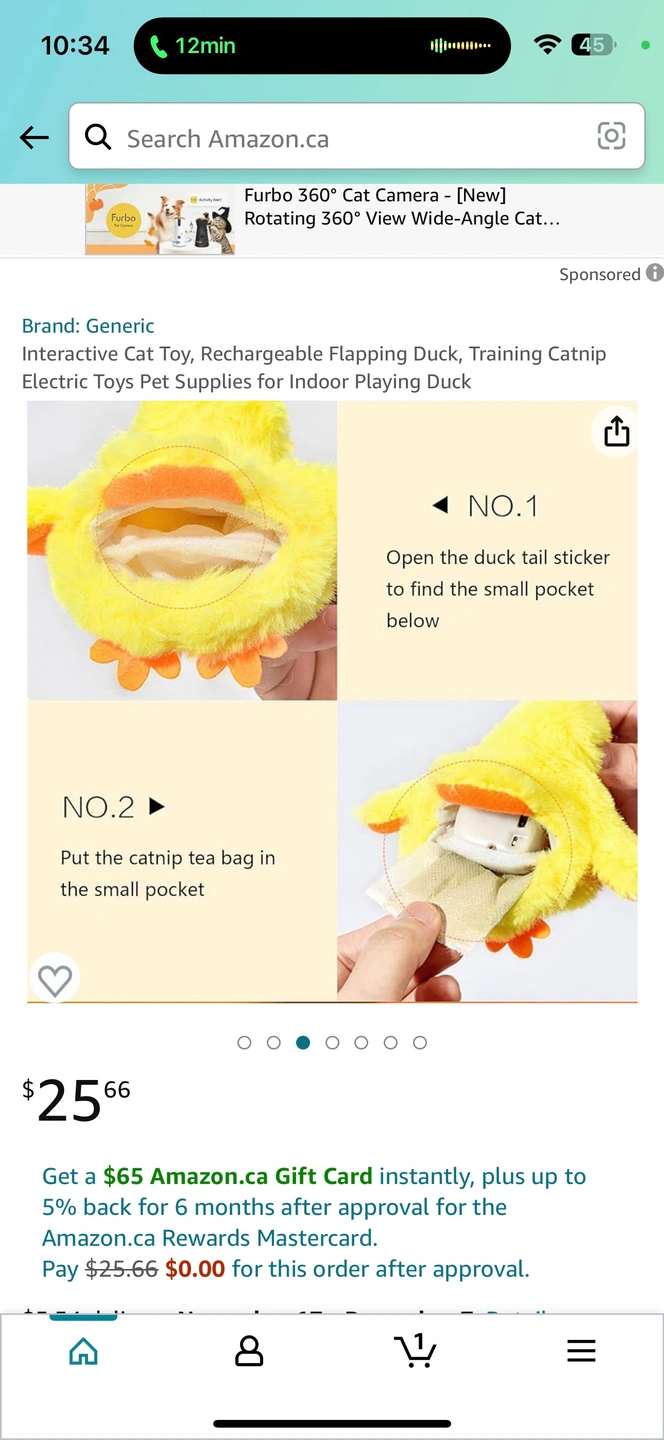
Task: Add the duck toy to wish list
Action: tap(55, 979)
